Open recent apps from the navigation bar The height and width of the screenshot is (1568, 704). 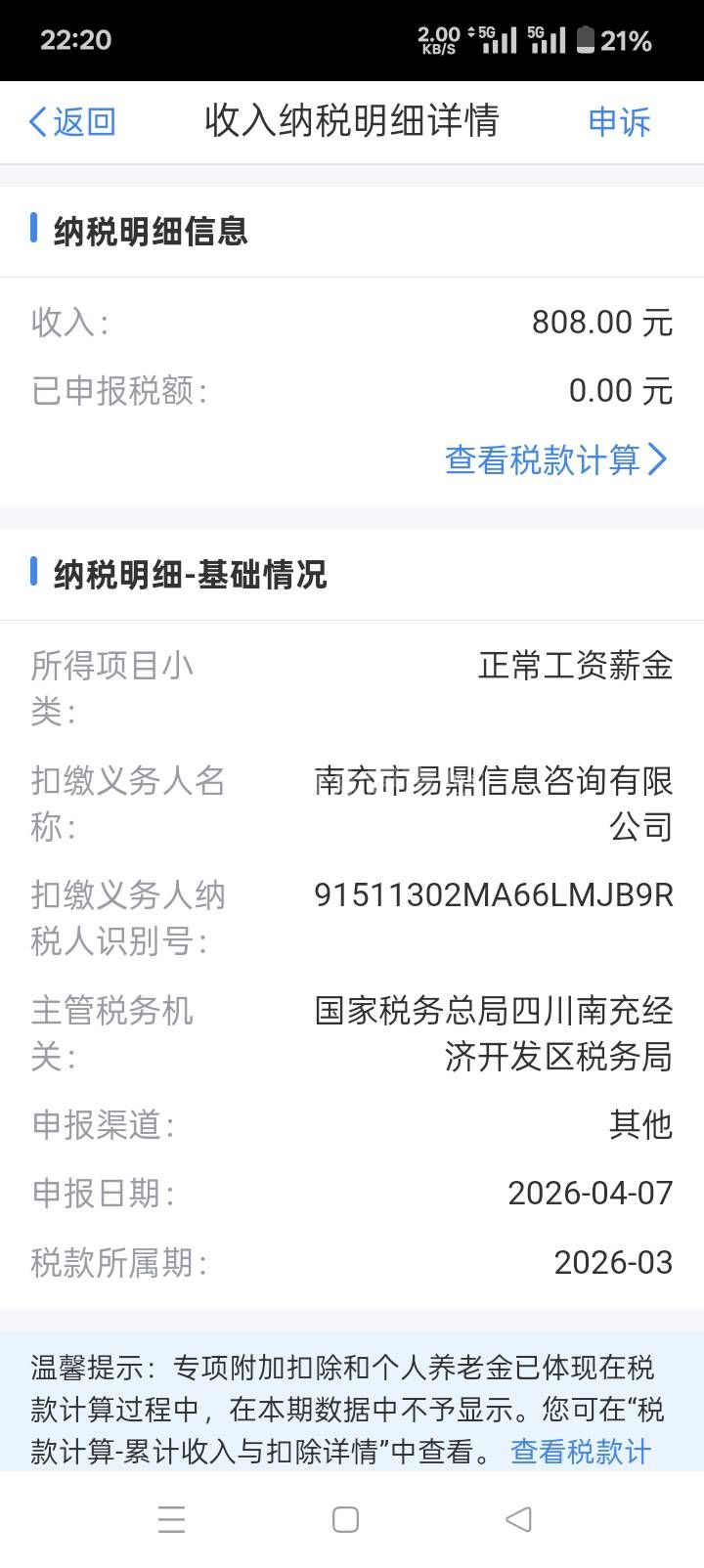[x=172, y=1519]
